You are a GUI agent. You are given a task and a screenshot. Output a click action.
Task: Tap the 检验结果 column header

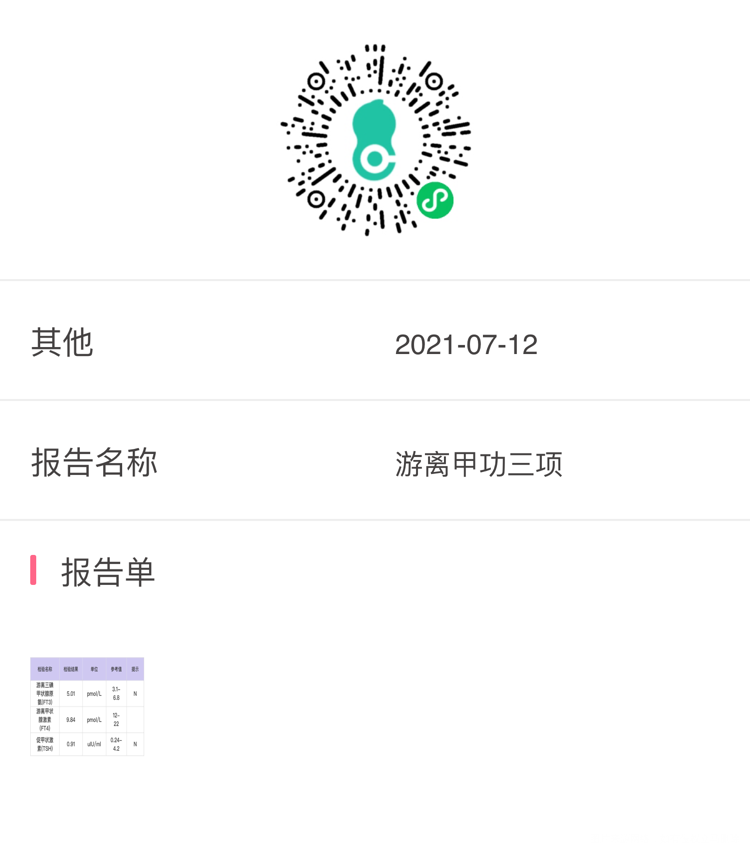click(x=70, y=668)
